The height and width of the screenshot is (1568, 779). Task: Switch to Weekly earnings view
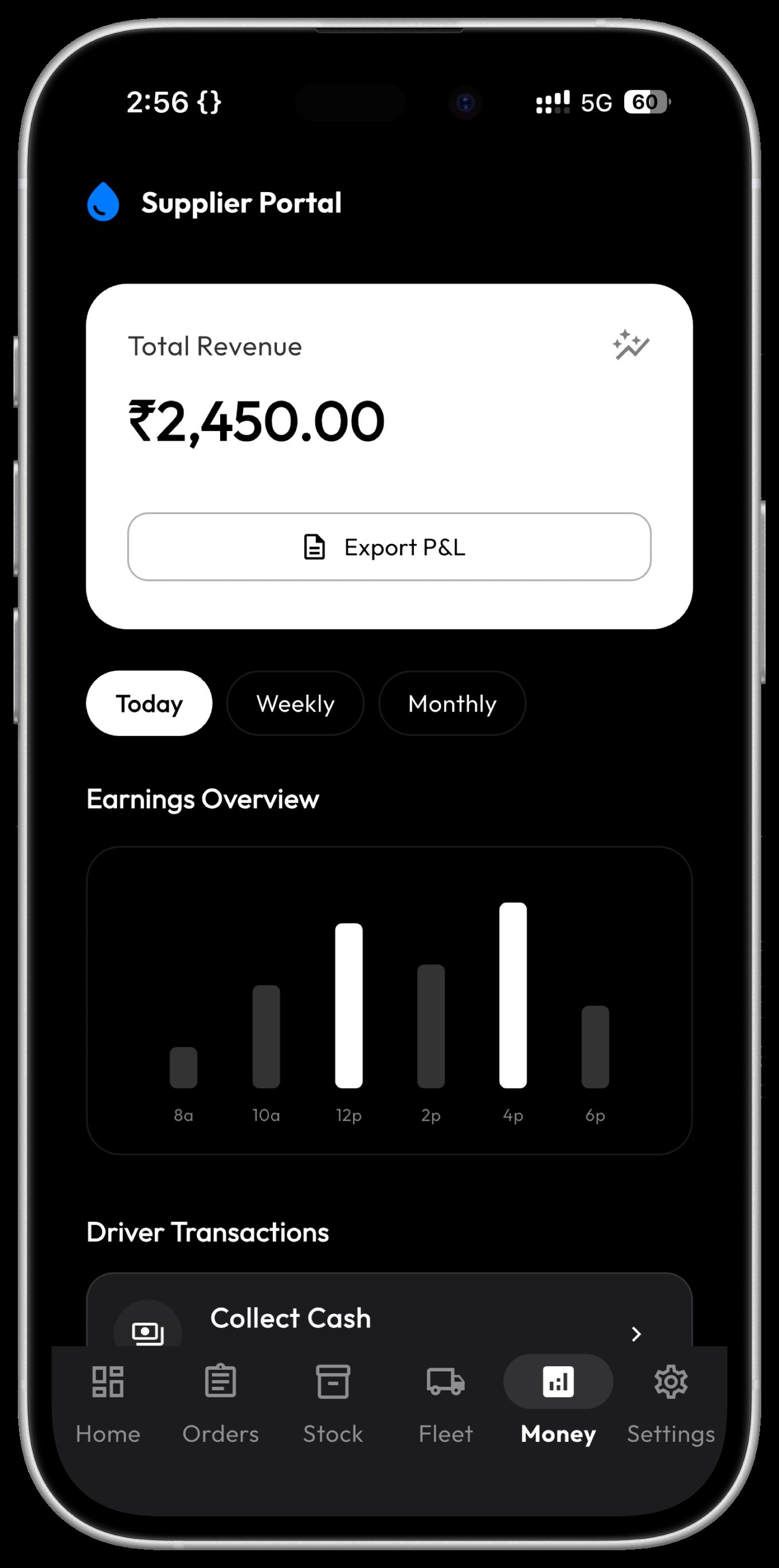click(295, 704)
